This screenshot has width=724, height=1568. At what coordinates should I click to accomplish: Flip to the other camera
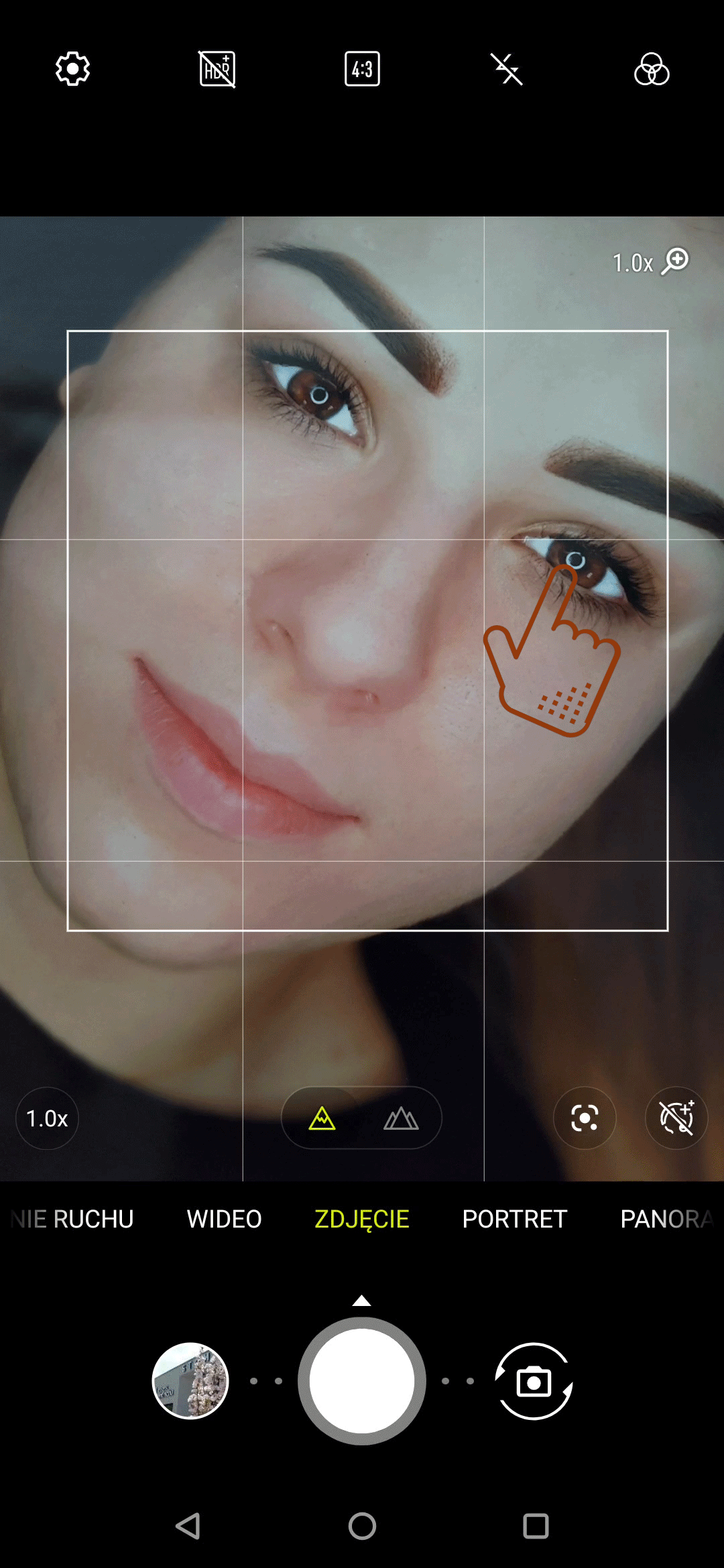click(534, 1381)
